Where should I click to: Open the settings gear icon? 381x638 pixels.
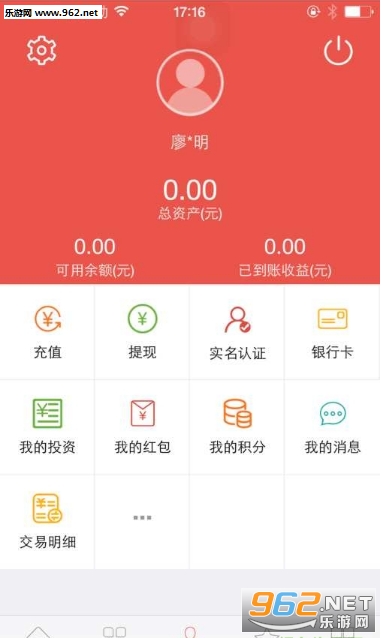(x=41, y=50)
